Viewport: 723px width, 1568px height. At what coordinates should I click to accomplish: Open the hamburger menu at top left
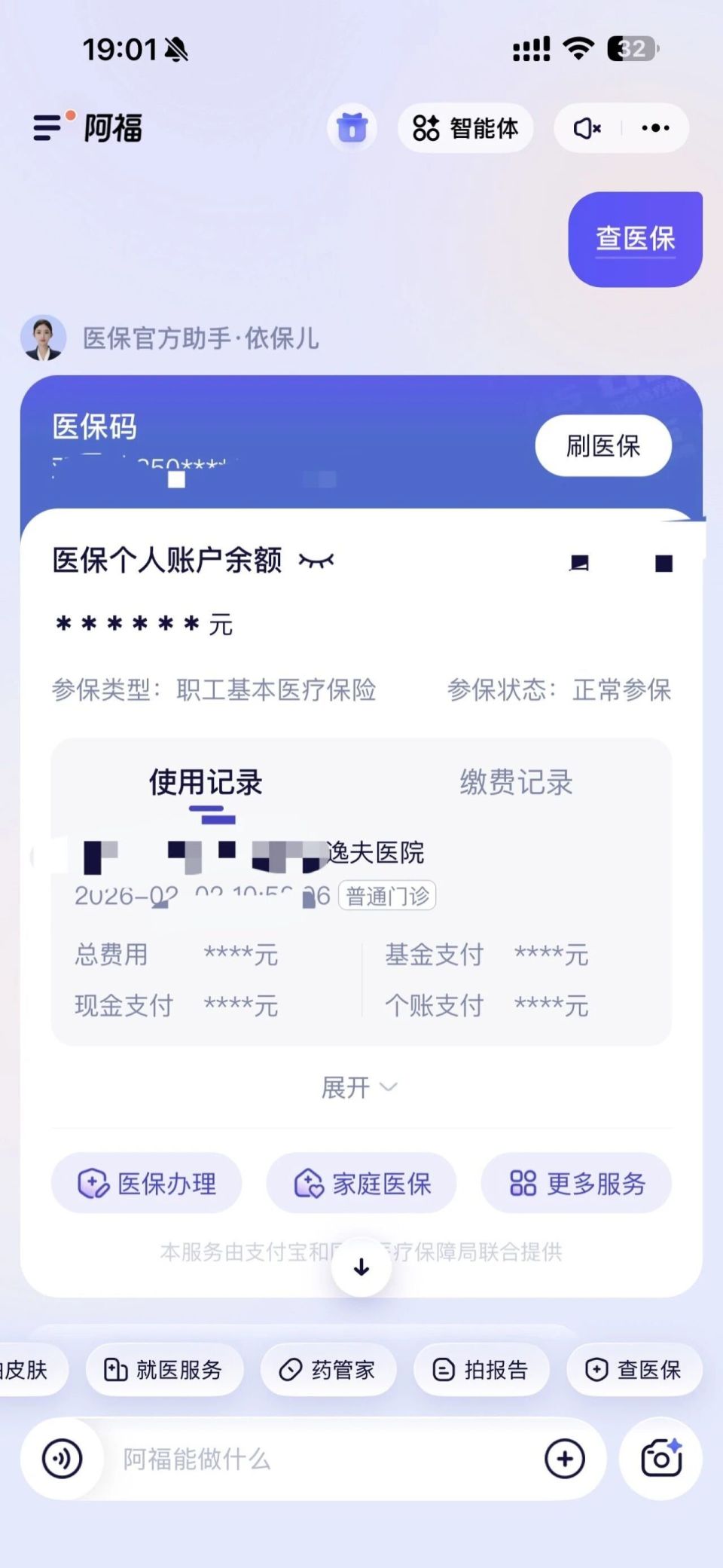pos(47,127)
